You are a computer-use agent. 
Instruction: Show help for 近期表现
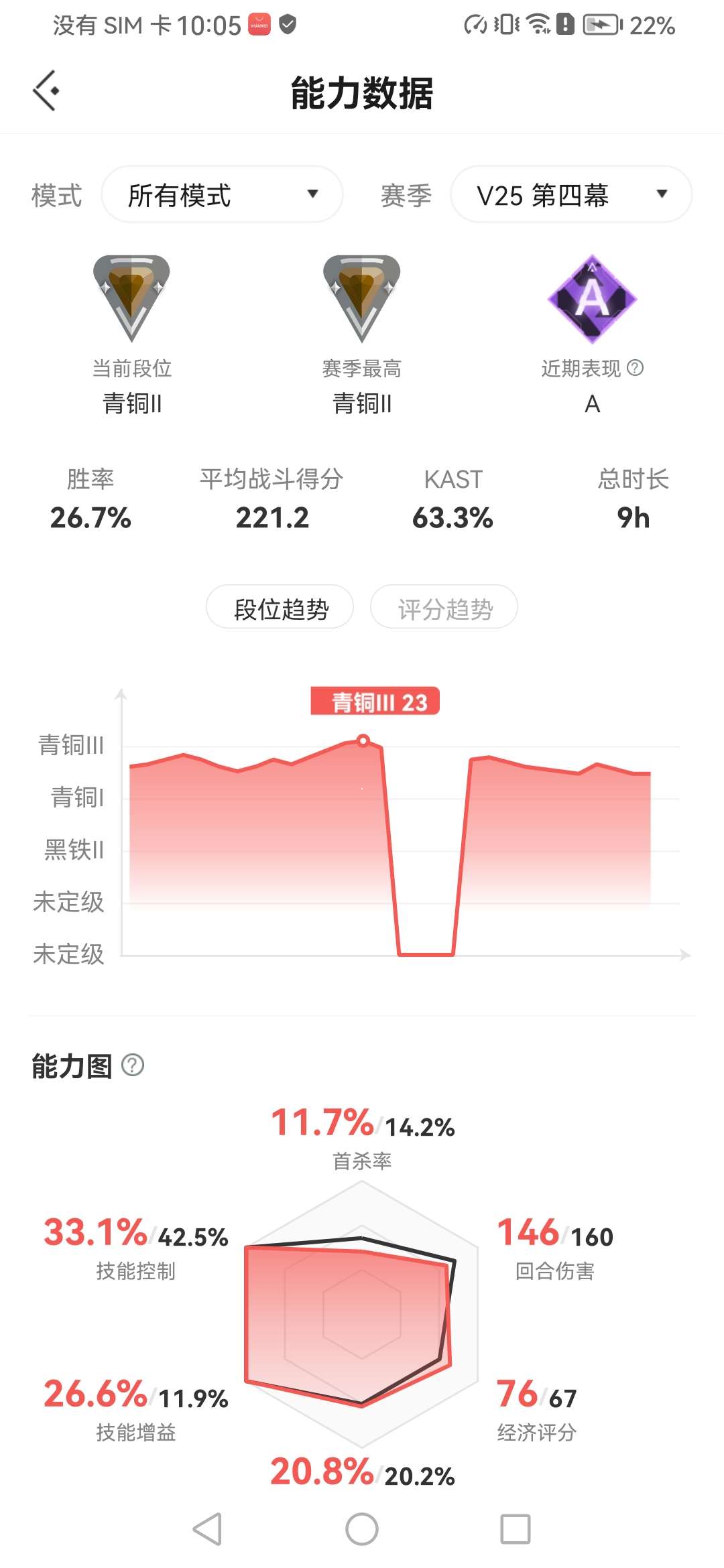click(635, 367)
